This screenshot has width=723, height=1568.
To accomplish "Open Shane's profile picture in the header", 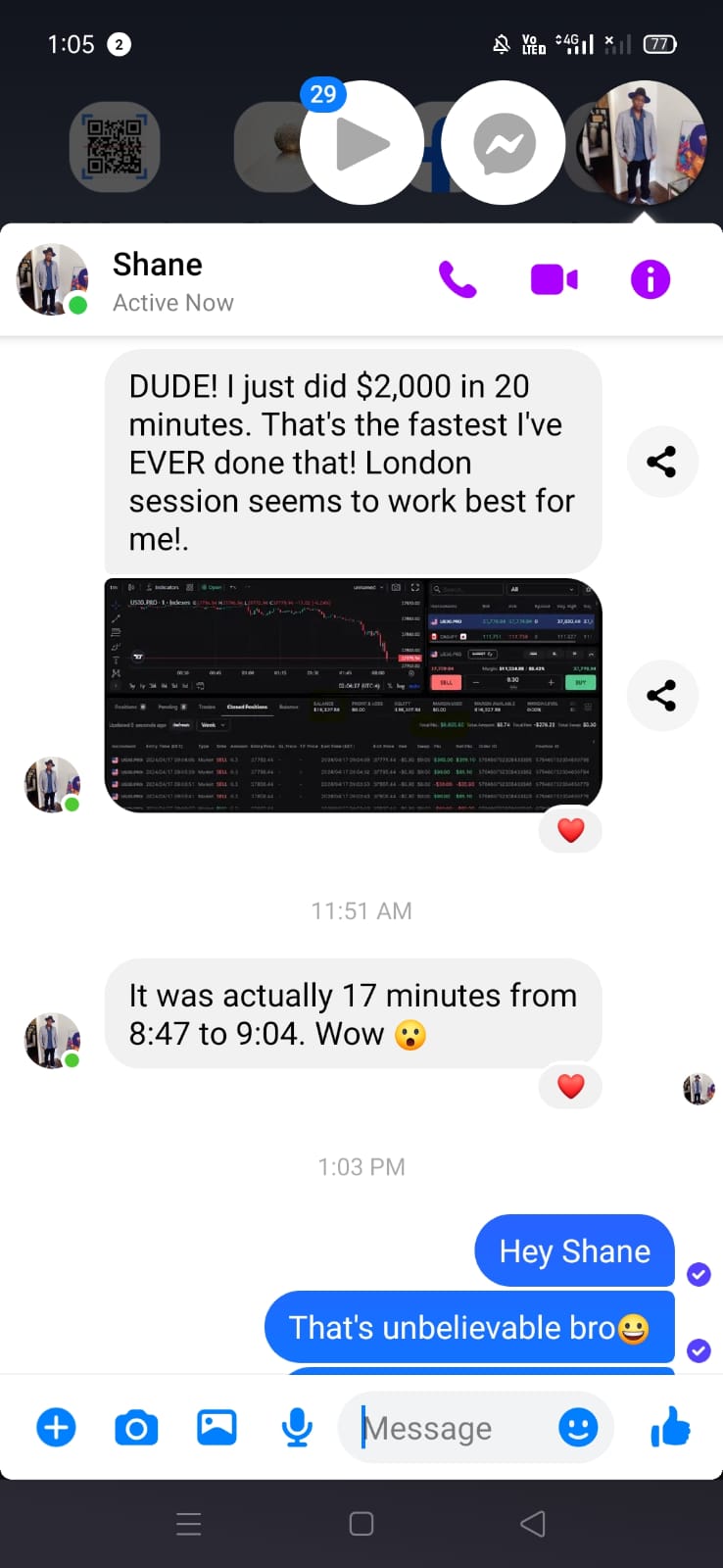I will click(51, 279).
